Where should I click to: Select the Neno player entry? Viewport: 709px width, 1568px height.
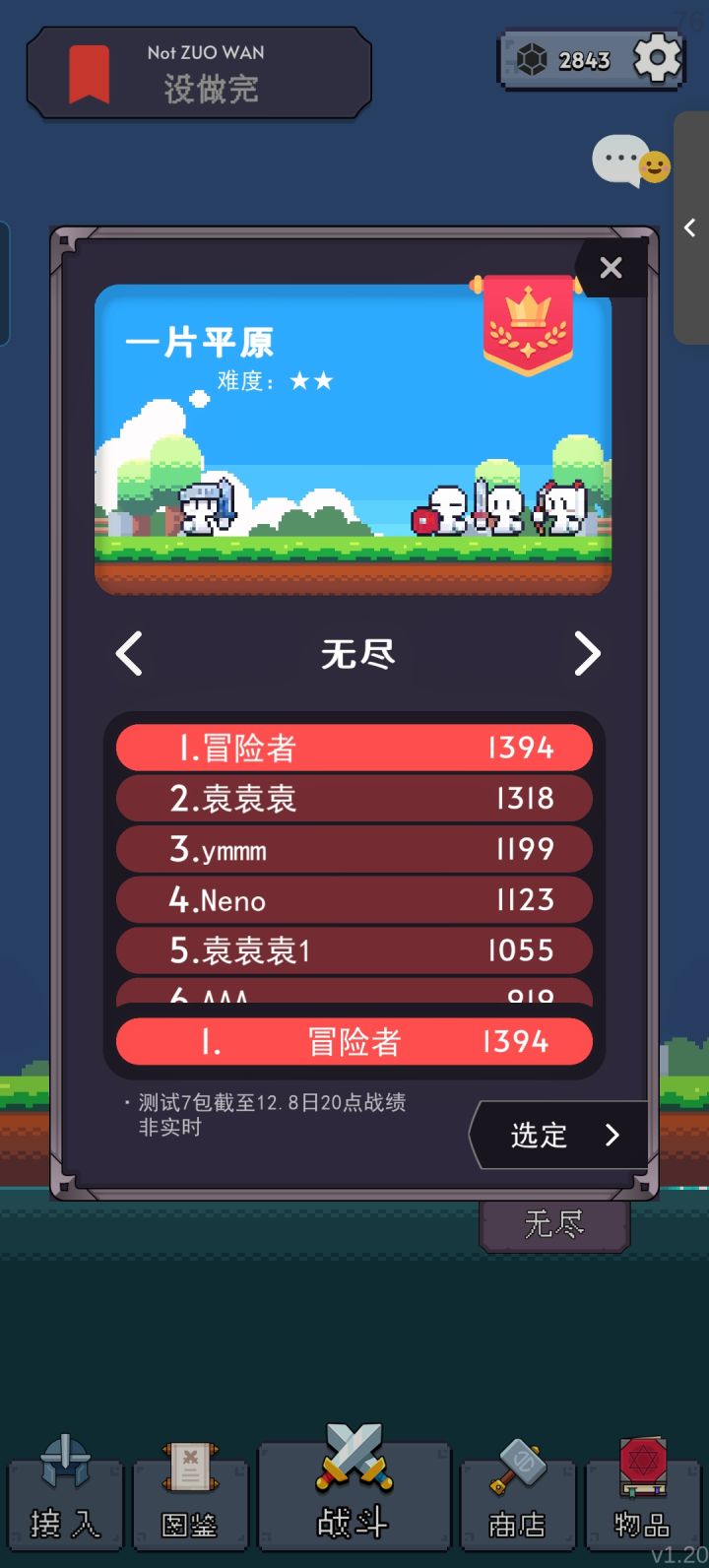(354, 899)
